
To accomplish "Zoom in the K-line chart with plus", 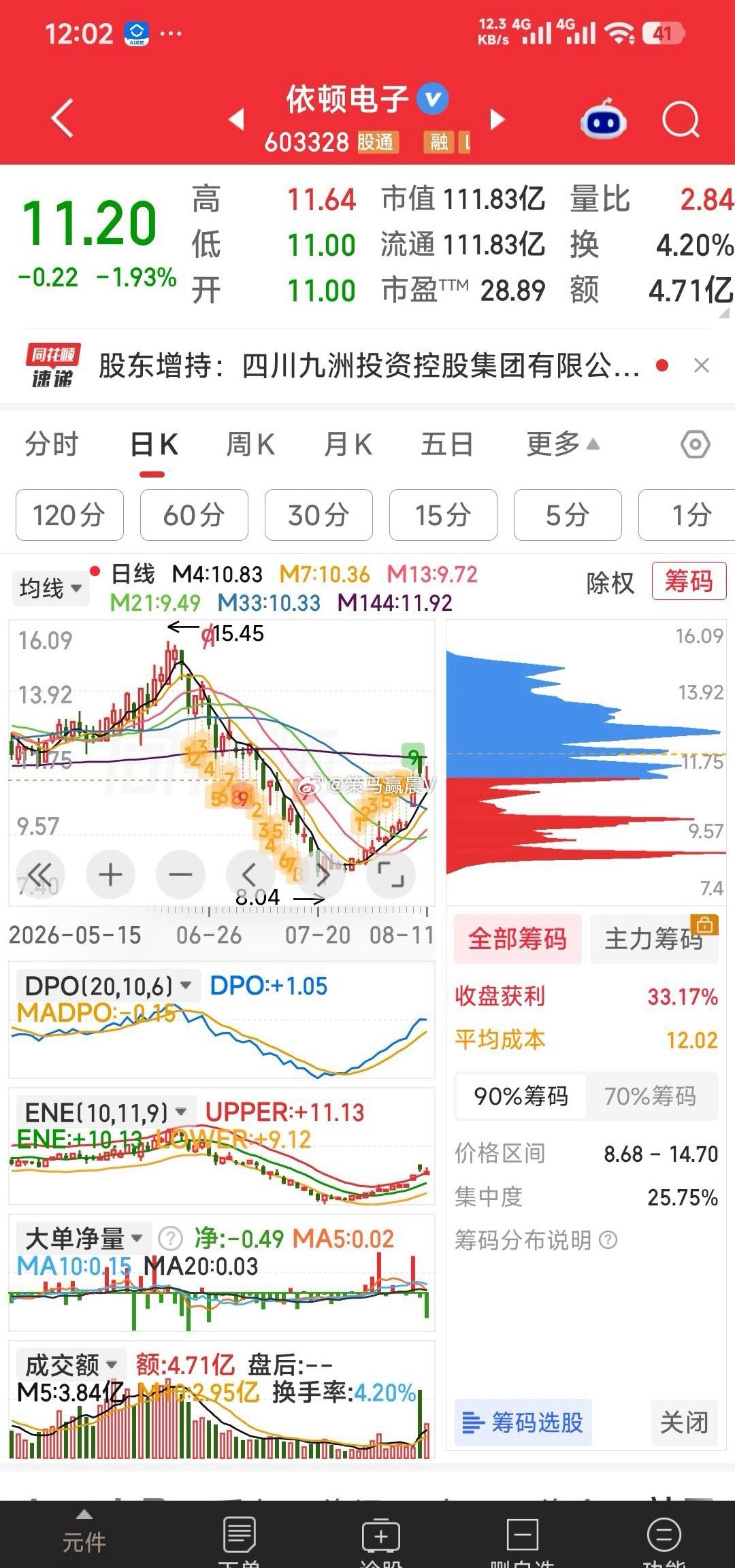I will 110,875.
